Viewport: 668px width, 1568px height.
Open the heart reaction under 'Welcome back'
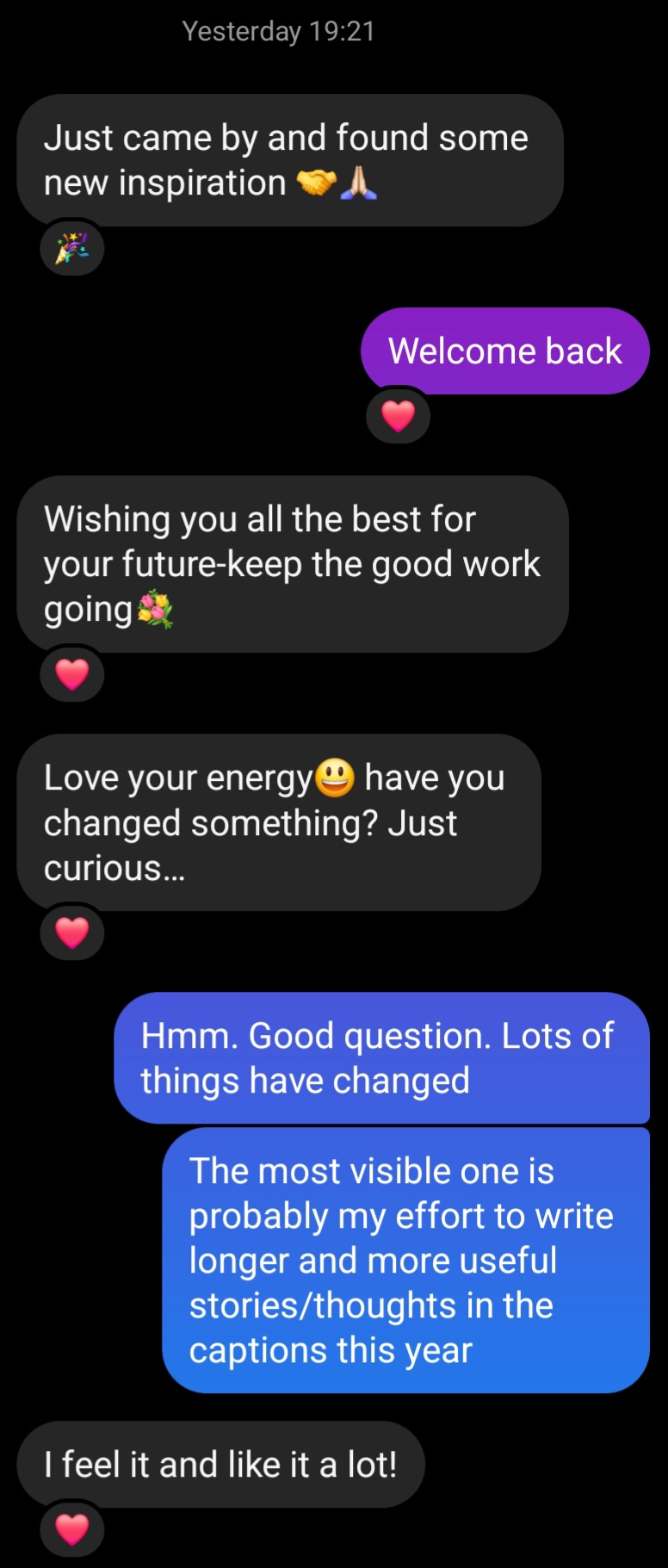tap(398, 417)
